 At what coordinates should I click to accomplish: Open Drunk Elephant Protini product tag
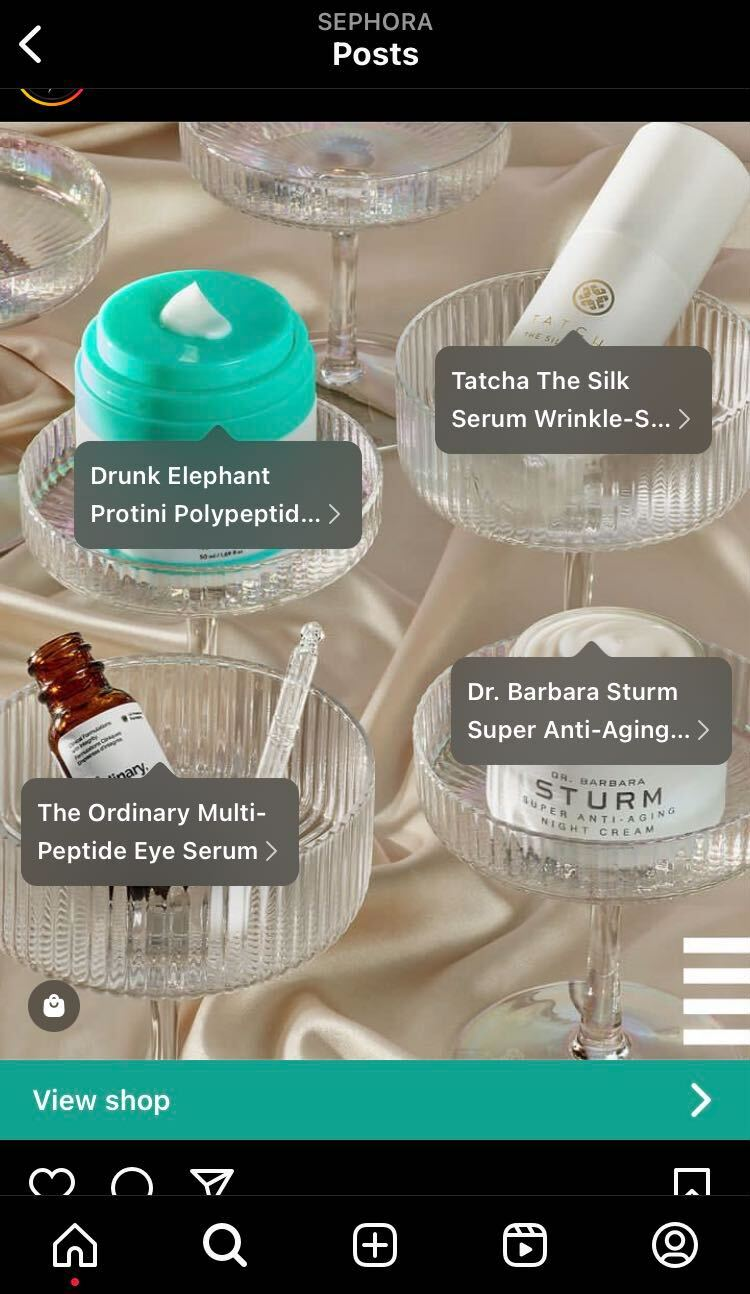click(217, 495)
